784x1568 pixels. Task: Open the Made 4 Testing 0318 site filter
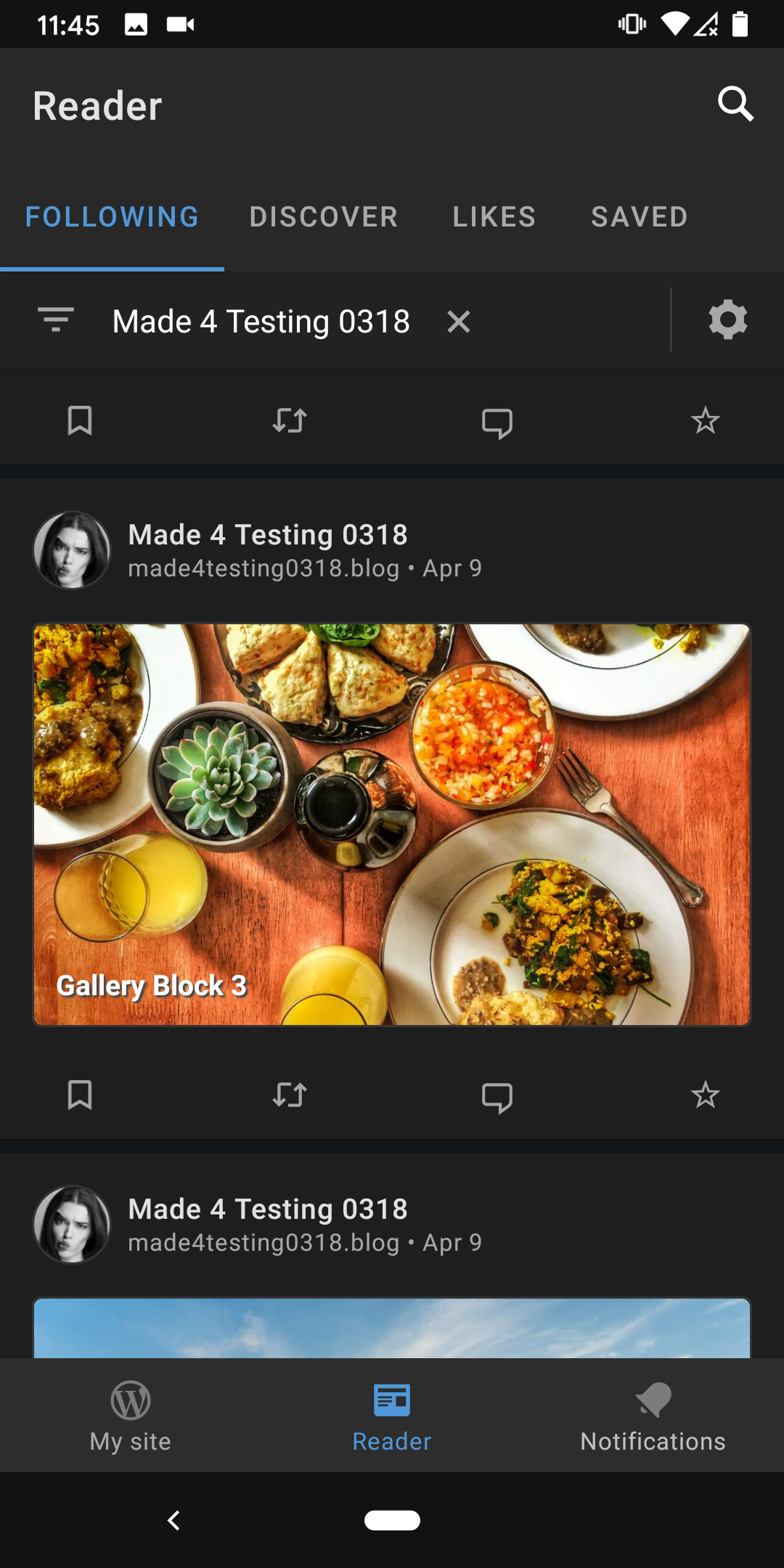(x=260, y=320)
